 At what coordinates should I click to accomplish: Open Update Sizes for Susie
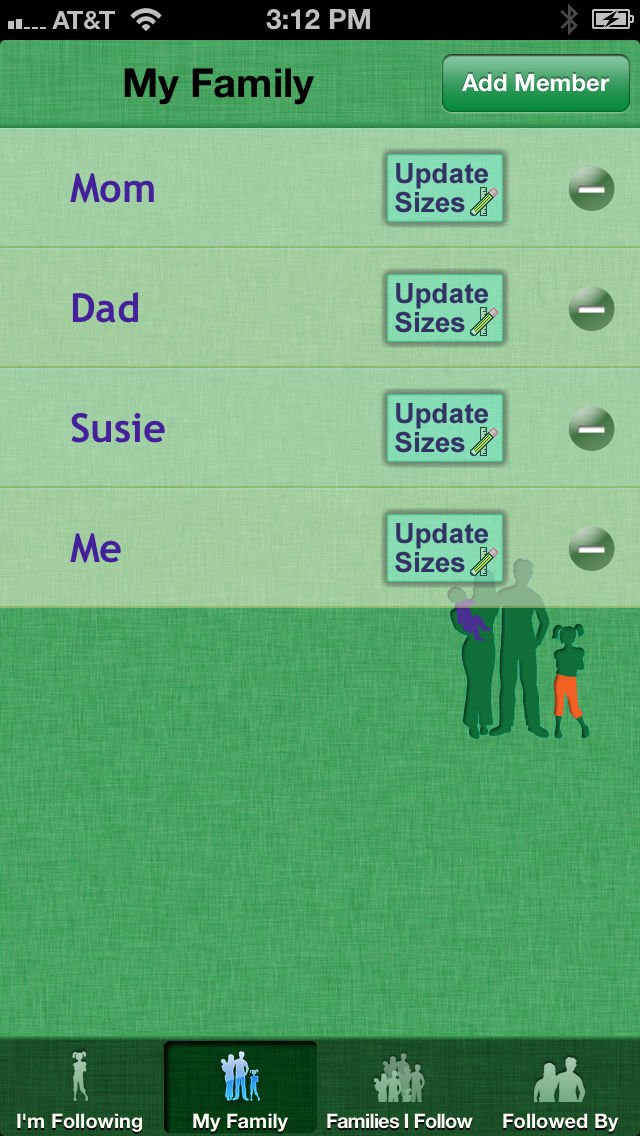point(445,428)
